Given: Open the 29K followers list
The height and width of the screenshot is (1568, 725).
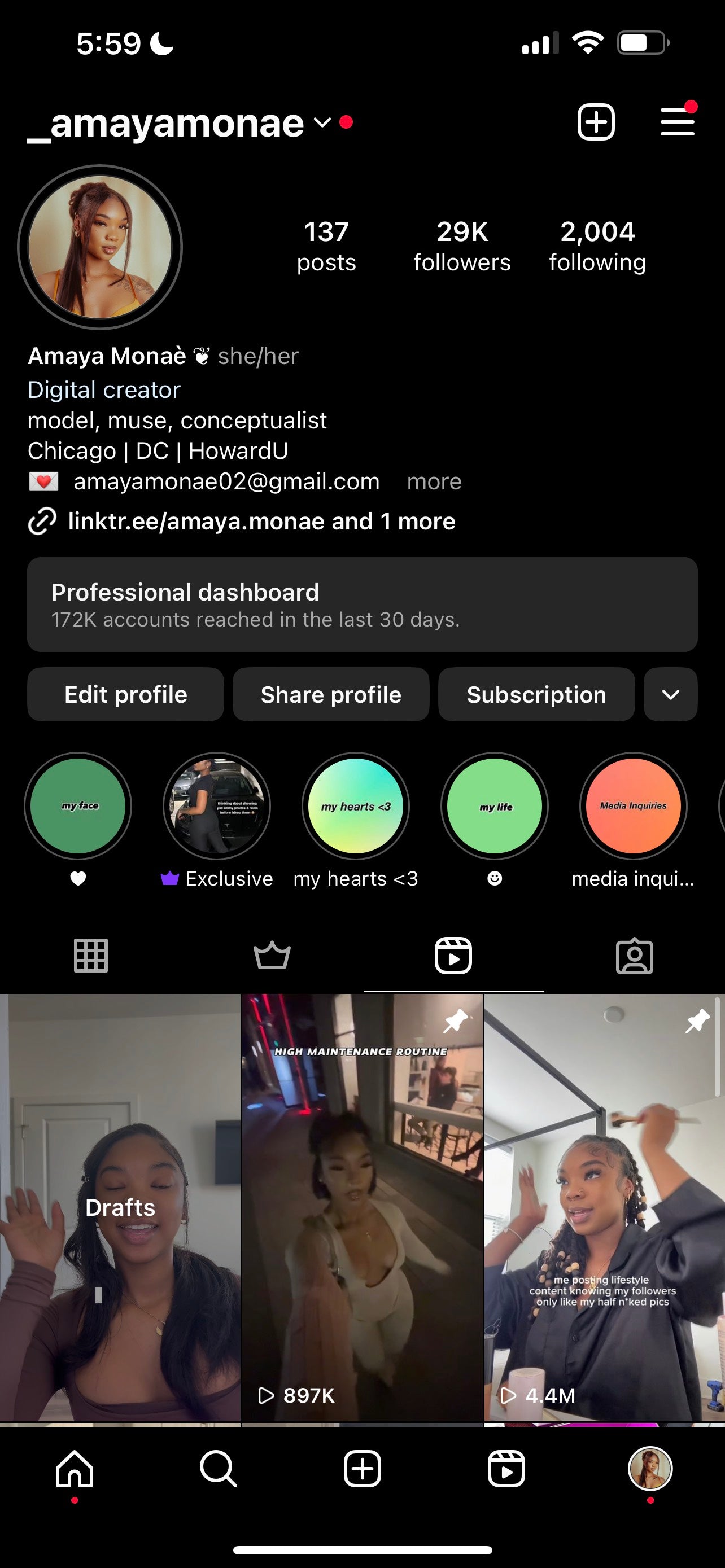Looking at the screenshot, I should click(462, 247).
